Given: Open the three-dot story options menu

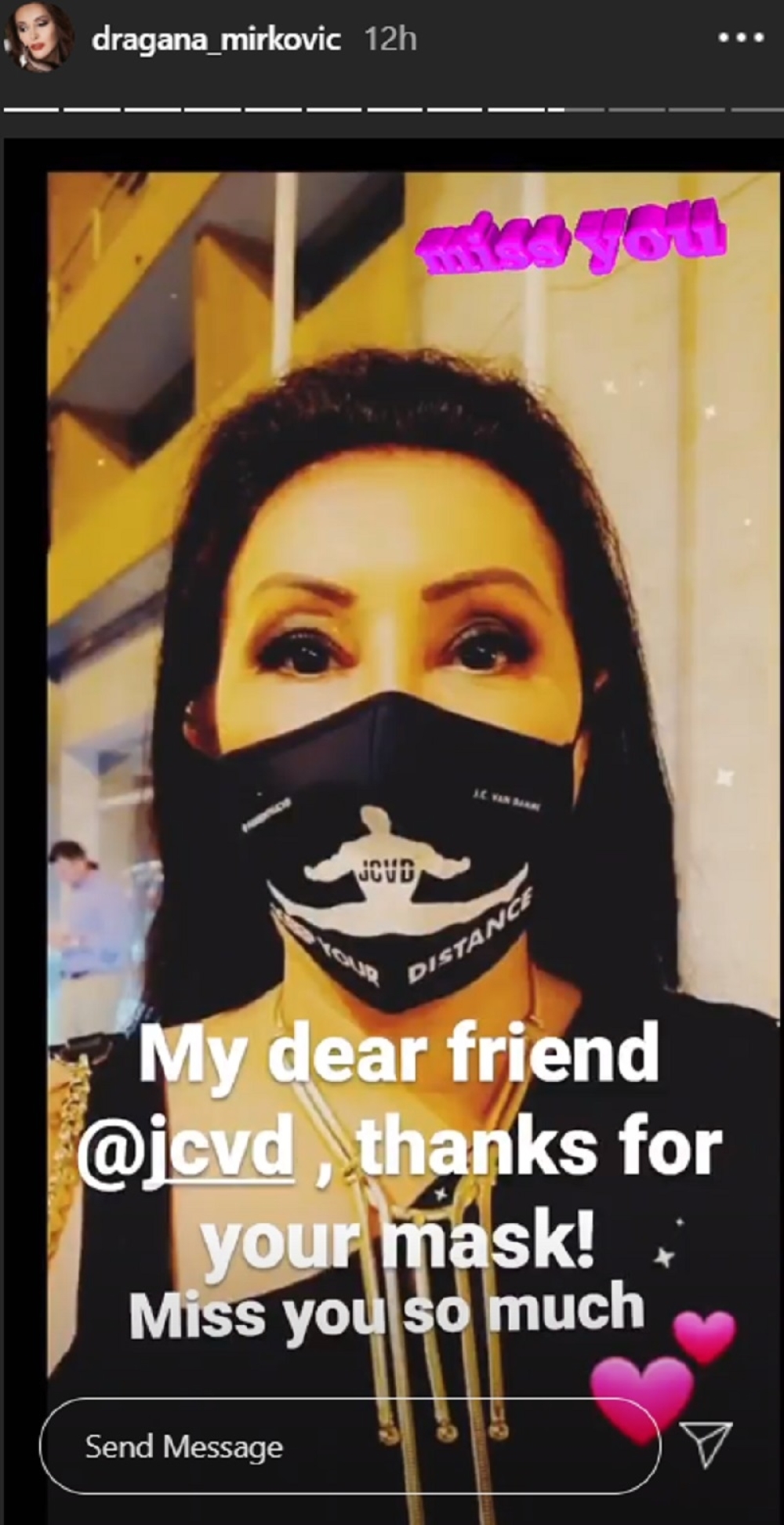Looking at the screenshot, I should pos(741,38).
